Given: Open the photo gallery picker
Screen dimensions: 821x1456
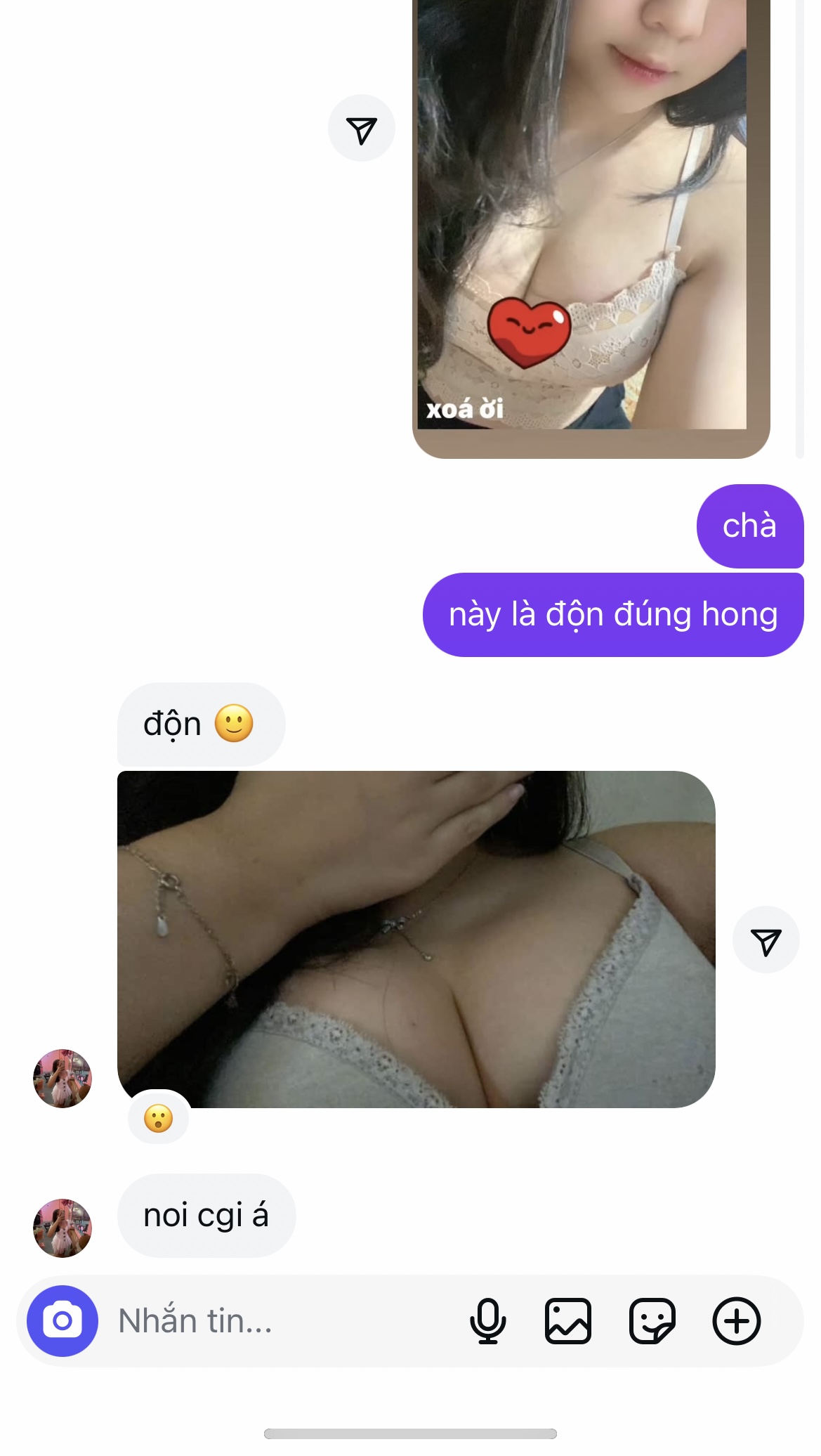Looking at the screenshot, I should [x=568, y=1320].
